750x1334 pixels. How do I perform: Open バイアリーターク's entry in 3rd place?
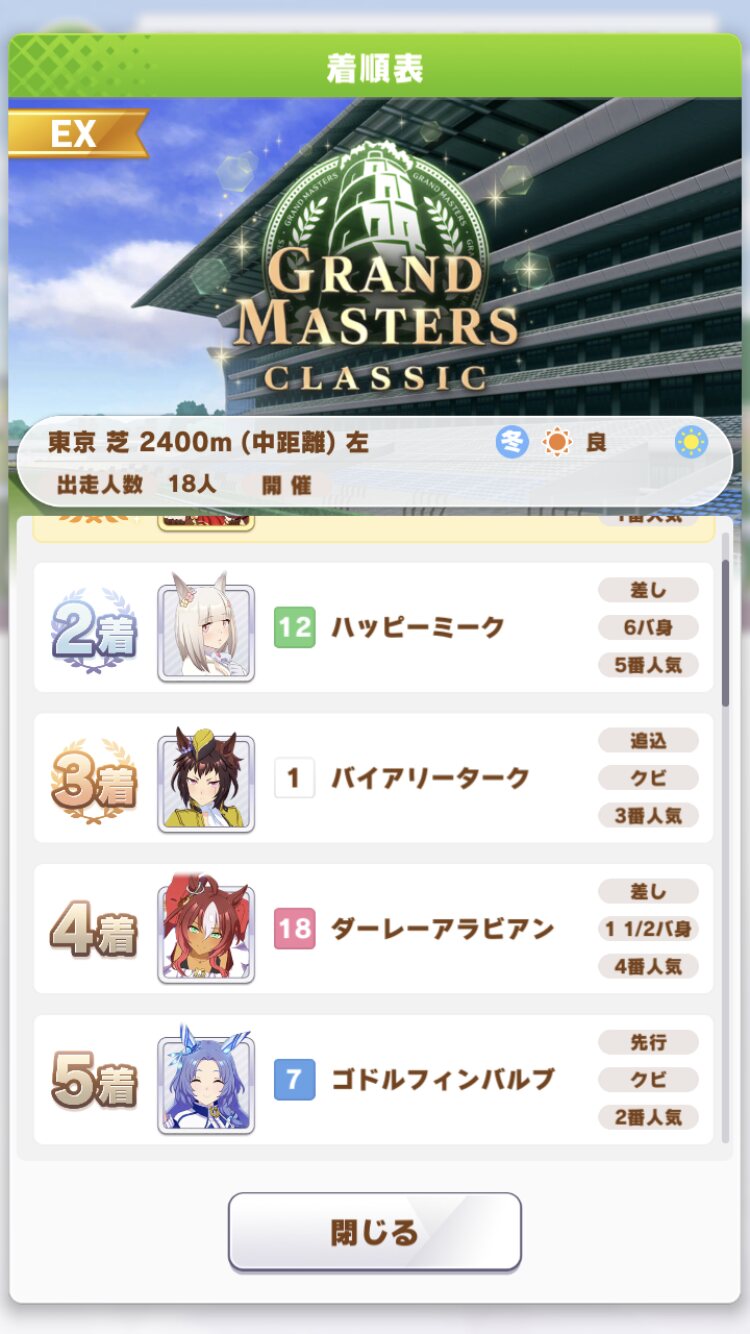pos(374,778)
